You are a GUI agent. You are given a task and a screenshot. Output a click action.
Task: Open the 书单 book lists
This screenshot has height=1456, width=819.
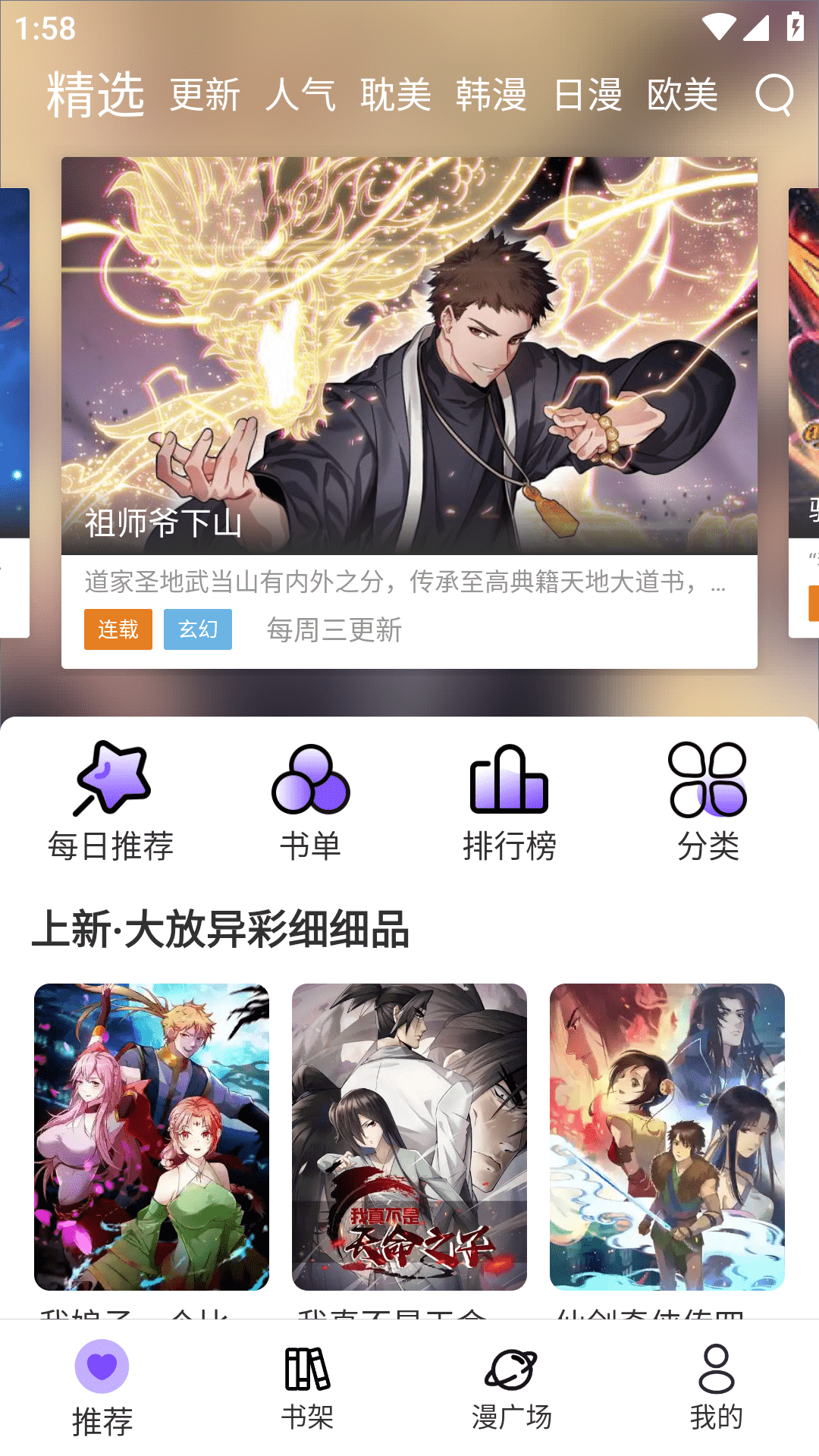pos(310,802)
